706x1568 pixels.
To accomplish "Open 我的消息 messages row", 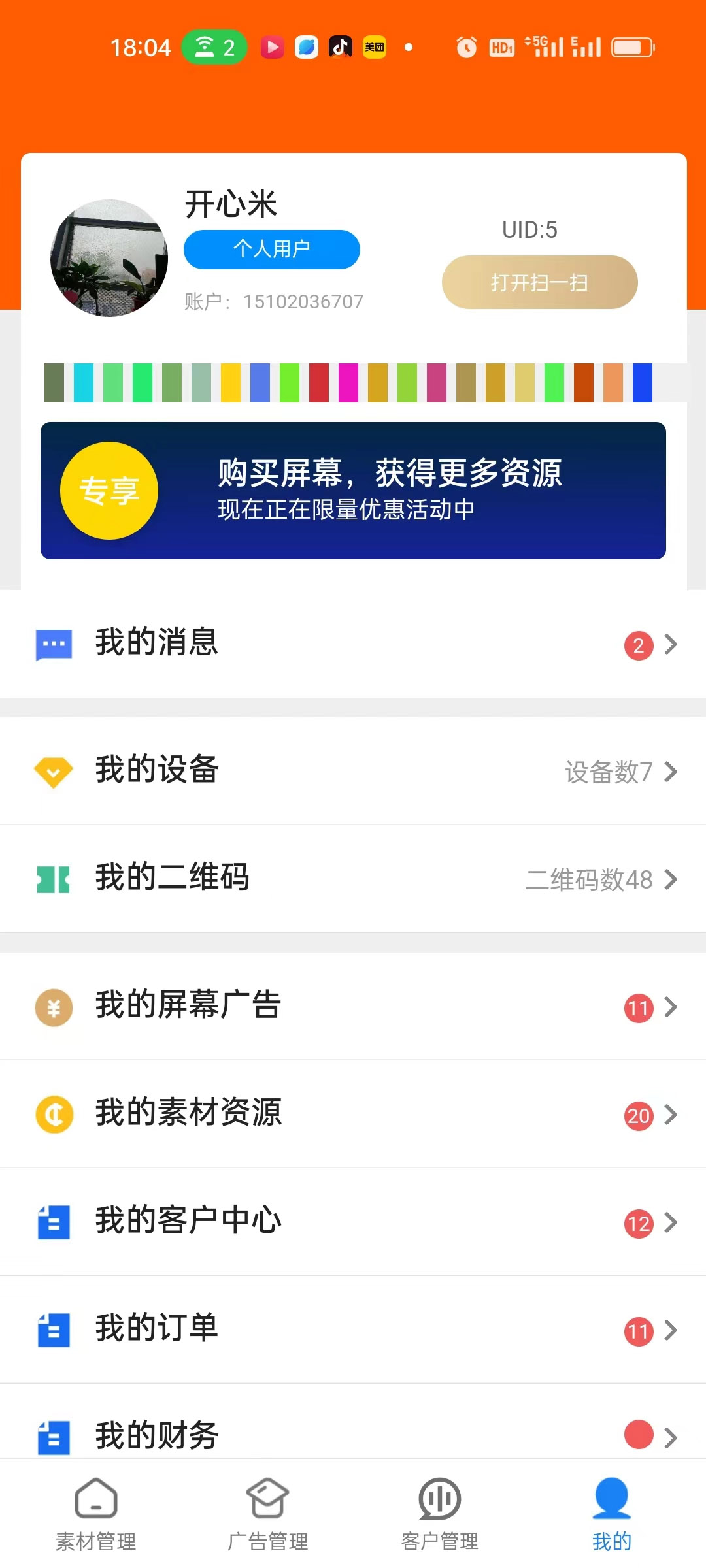I will [x=353, y=644].
